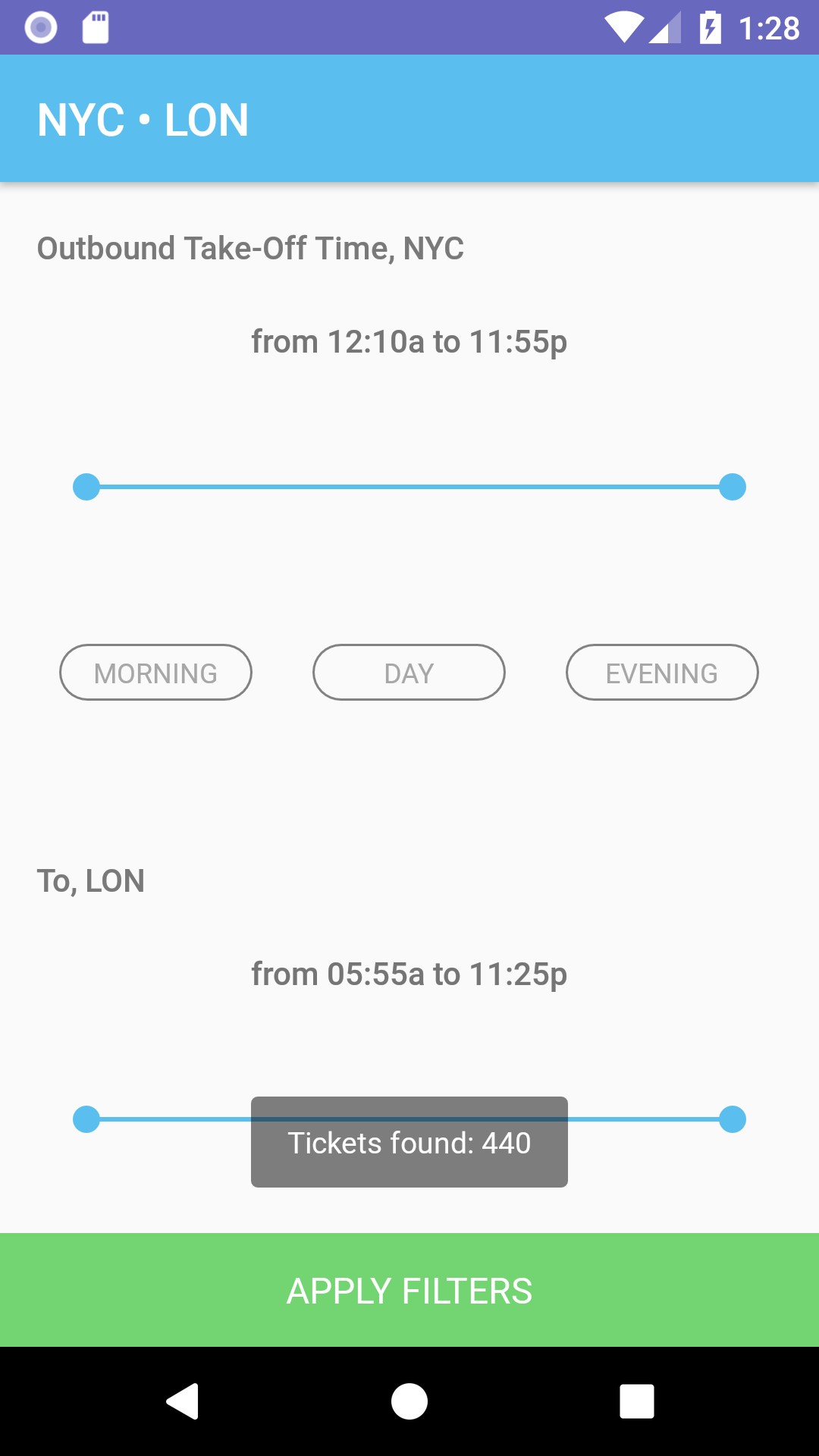Tap the outbound take-off slider's left handle

(86, 487)
